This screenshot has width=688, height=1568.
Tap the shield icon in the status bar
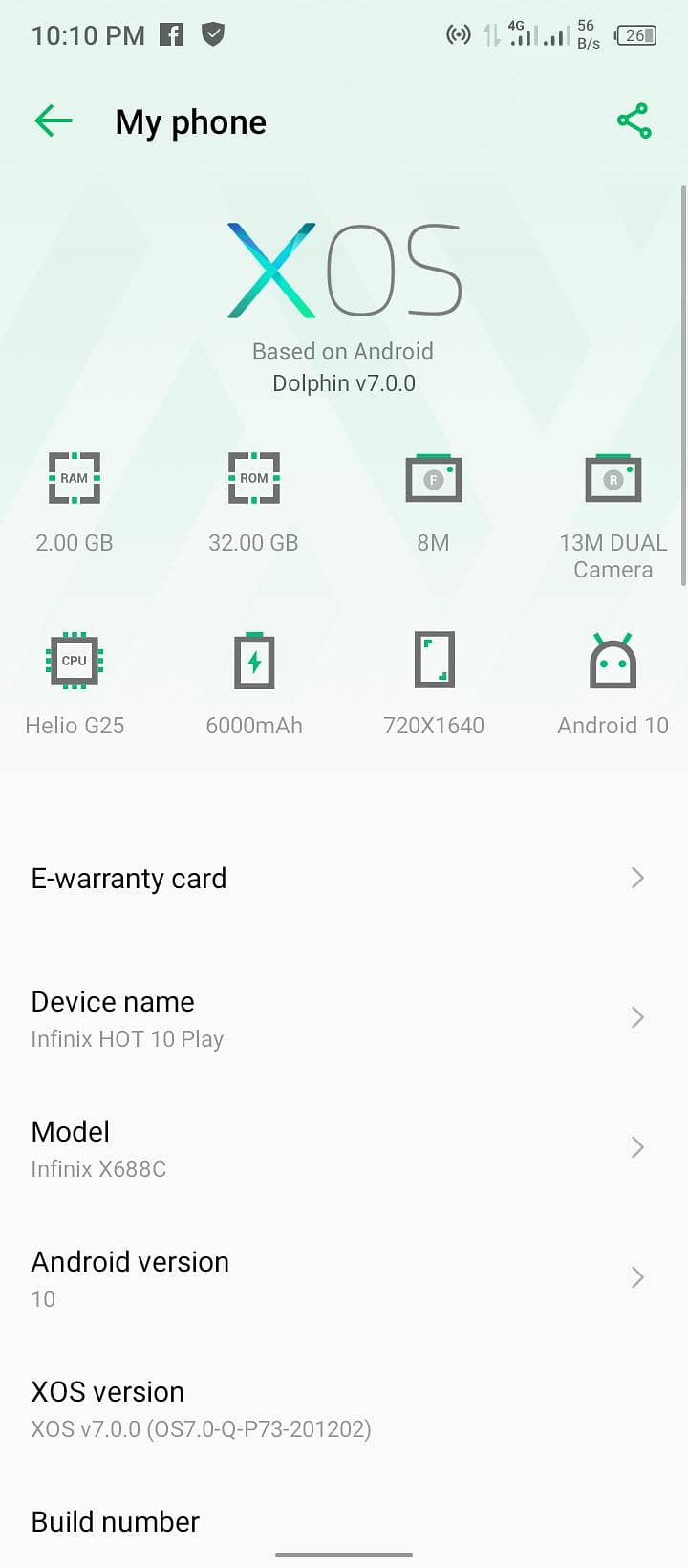coord(212,34)
